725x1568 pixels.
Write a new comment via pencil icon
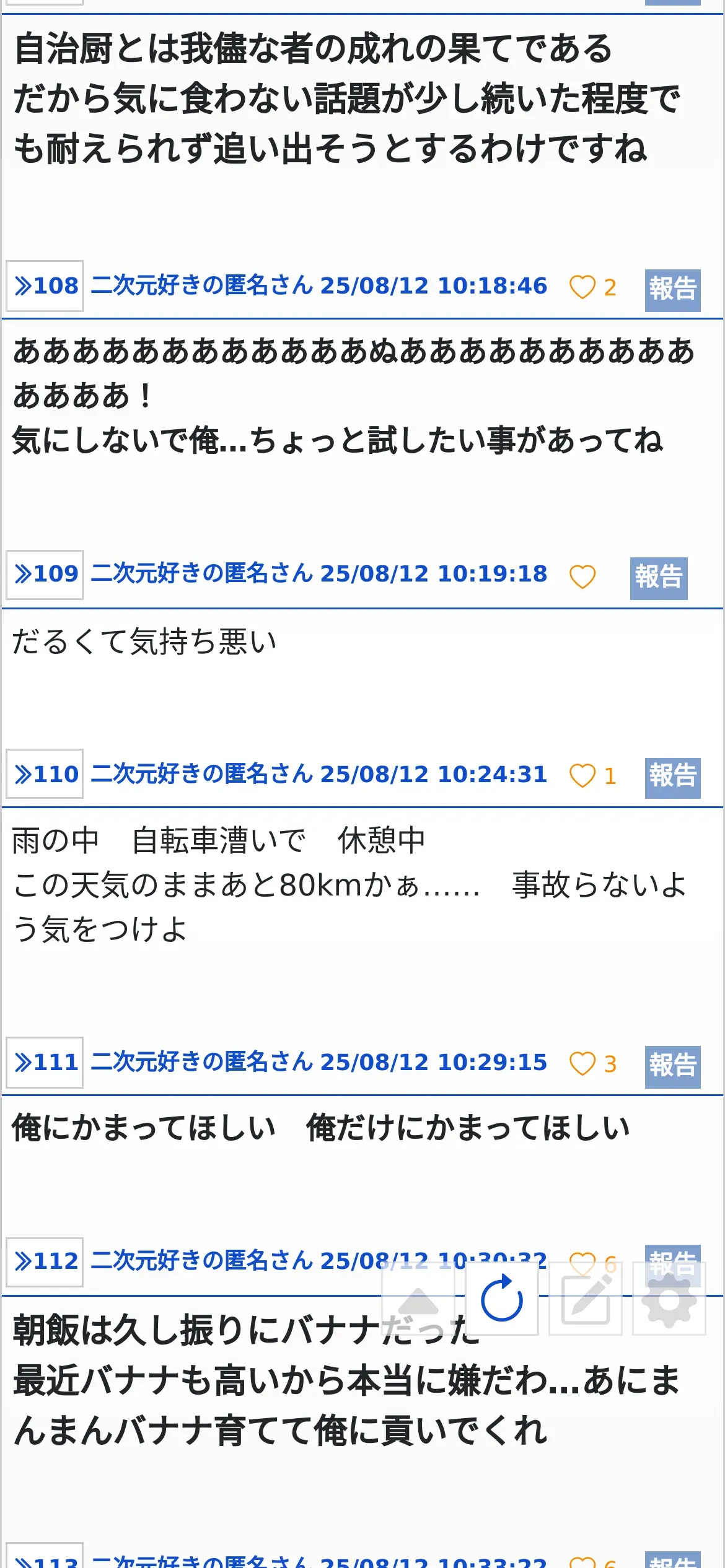coord(586,1299)
